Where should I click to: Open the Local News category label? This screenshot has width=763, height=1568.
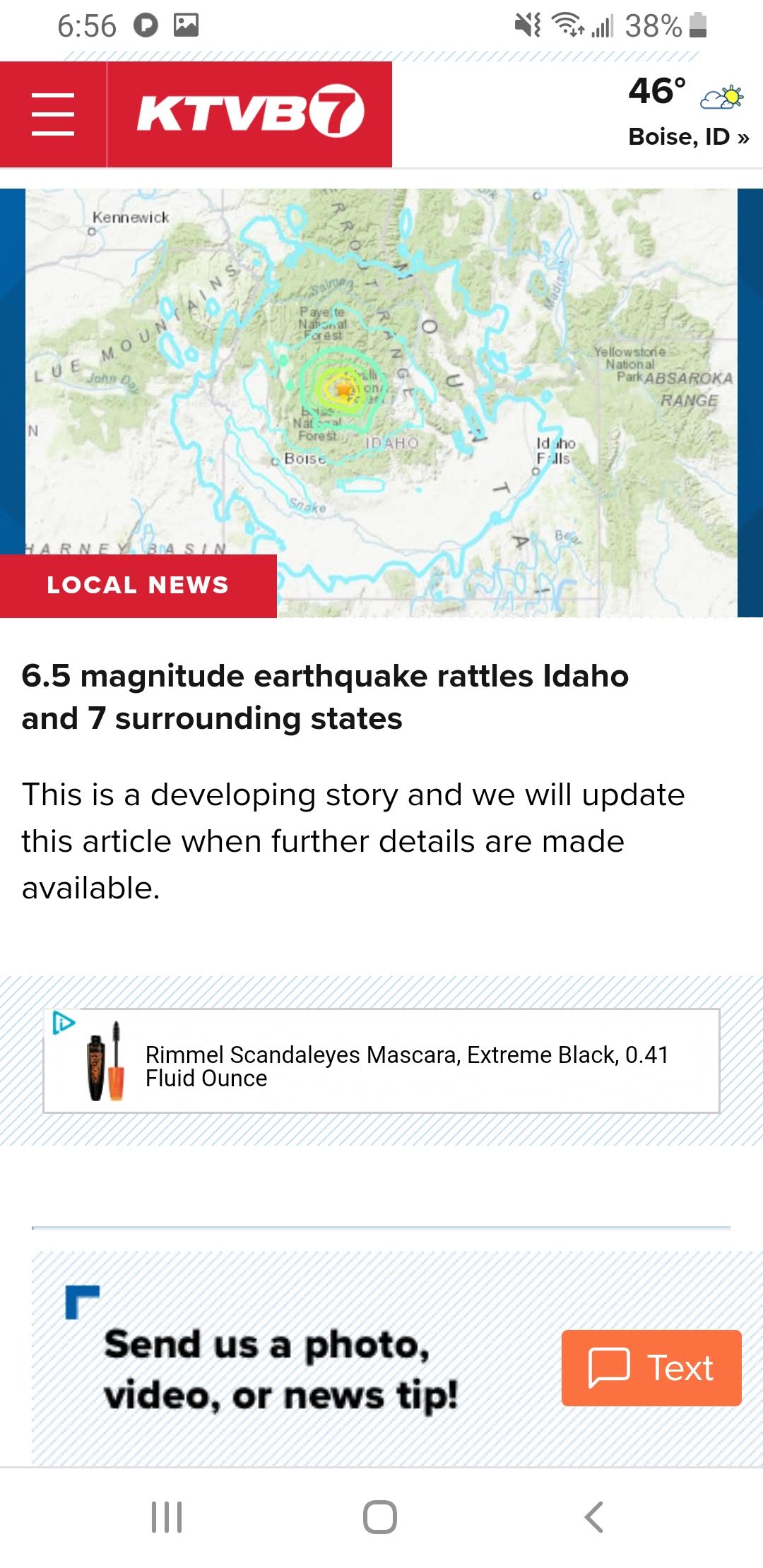pos(138,585)
